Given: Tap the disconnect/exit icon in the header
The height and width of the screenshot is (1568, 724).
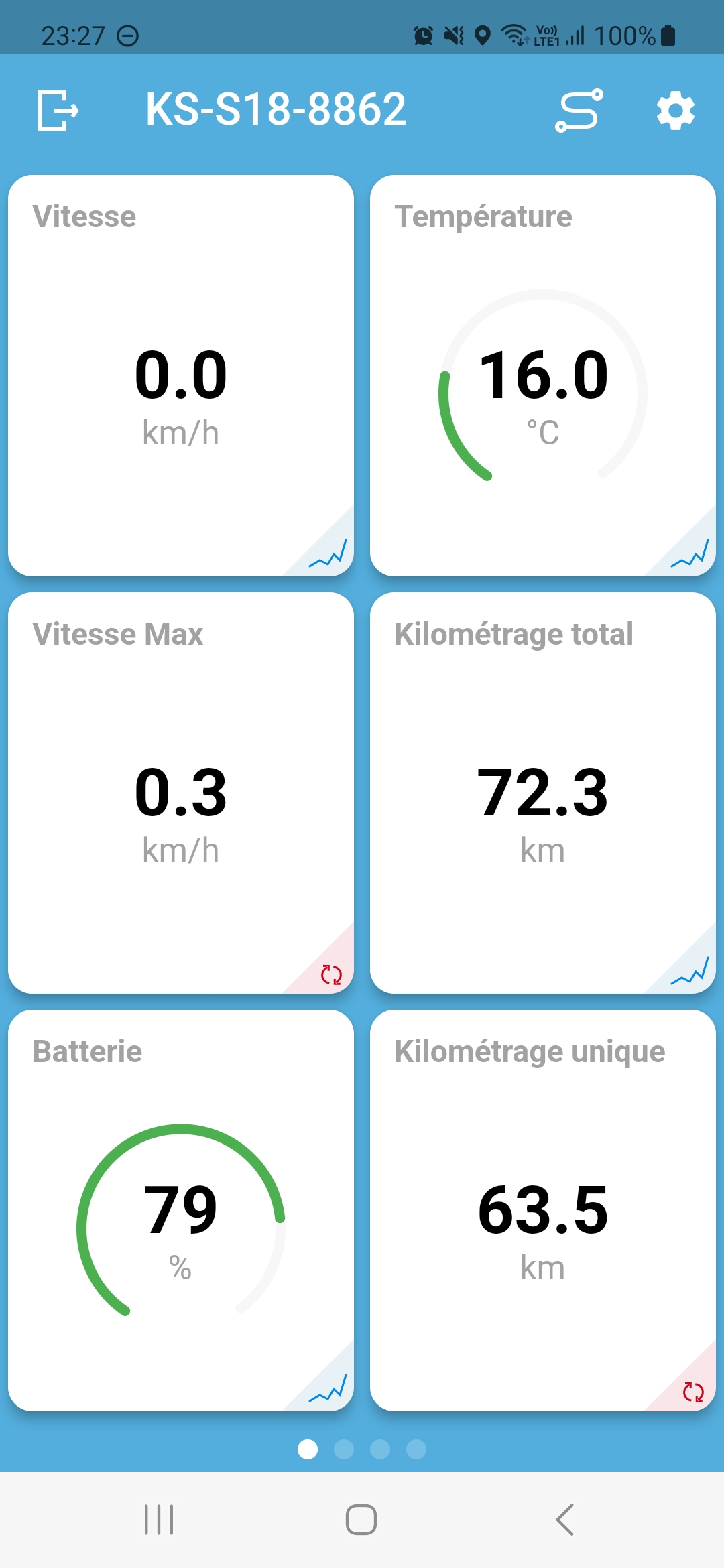Looking at the screenshot, I should [x=58, y=110].
